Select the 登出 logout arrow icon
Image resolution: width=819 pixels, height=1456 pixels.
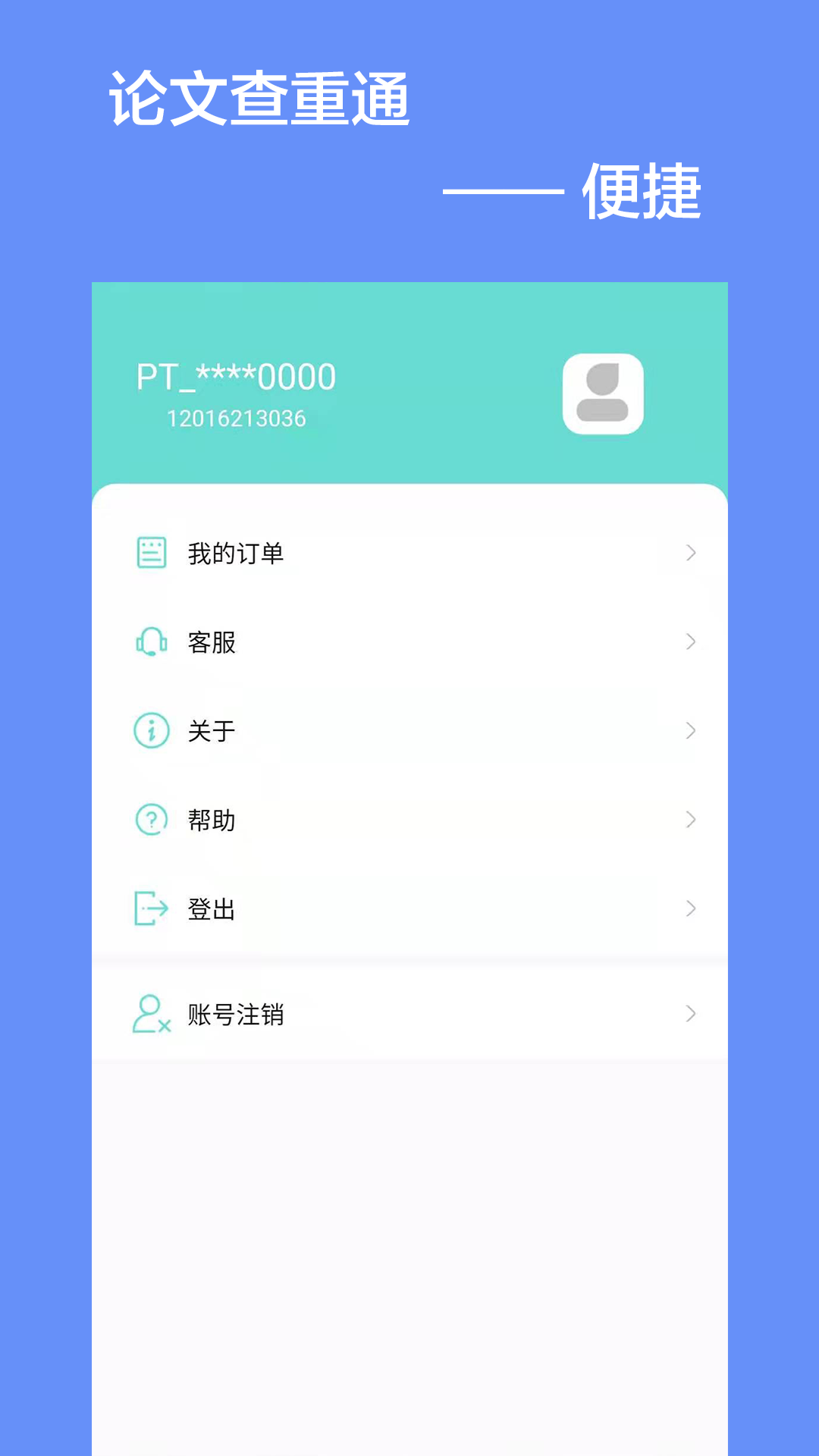pos(151,908)
